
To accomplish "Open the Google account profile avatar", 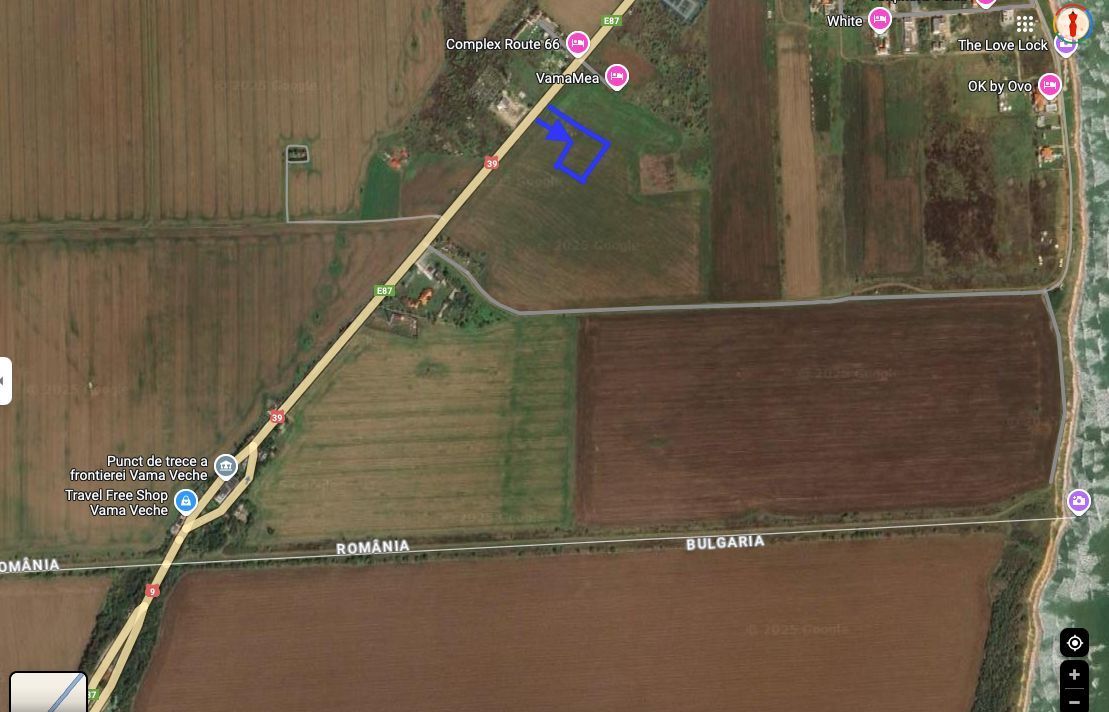I will tap(1073, 23).
